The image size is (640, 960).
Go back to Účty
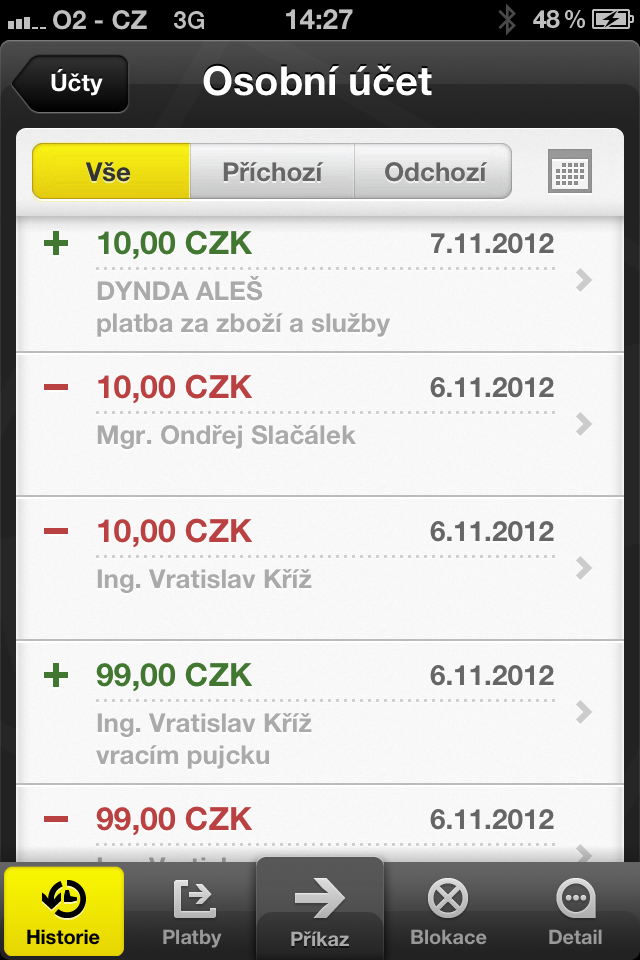point(72,82)
